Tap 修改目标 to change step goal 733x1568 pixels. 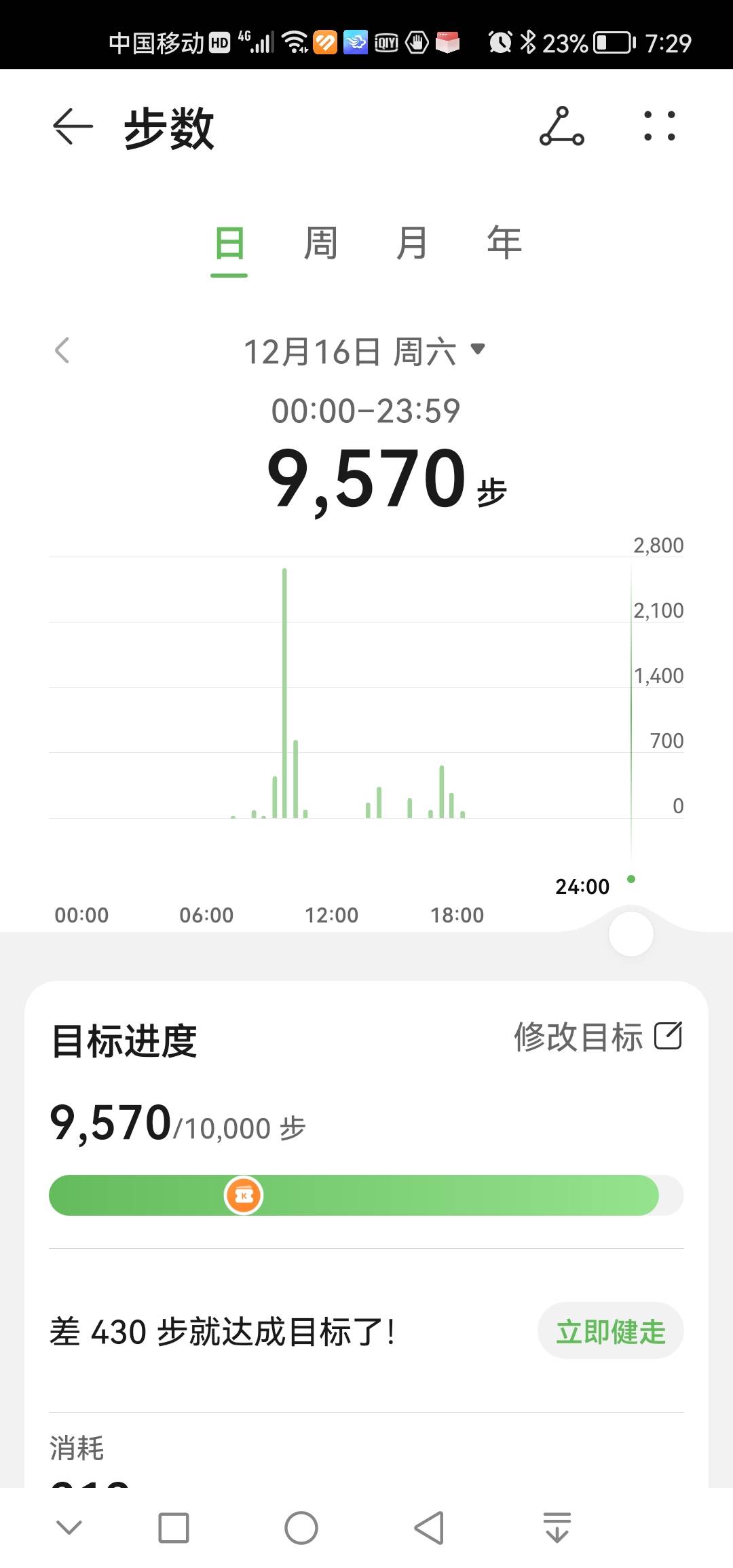(580, 1037)
